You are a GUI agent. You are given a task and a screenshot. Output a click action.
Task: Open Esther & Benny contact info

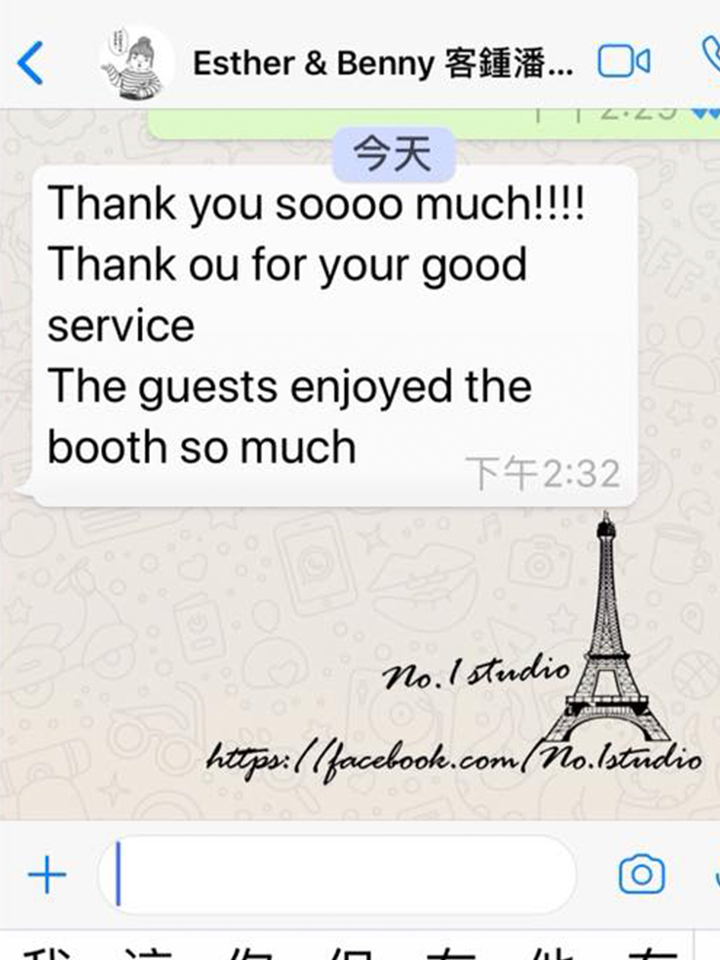pos(383,64)
